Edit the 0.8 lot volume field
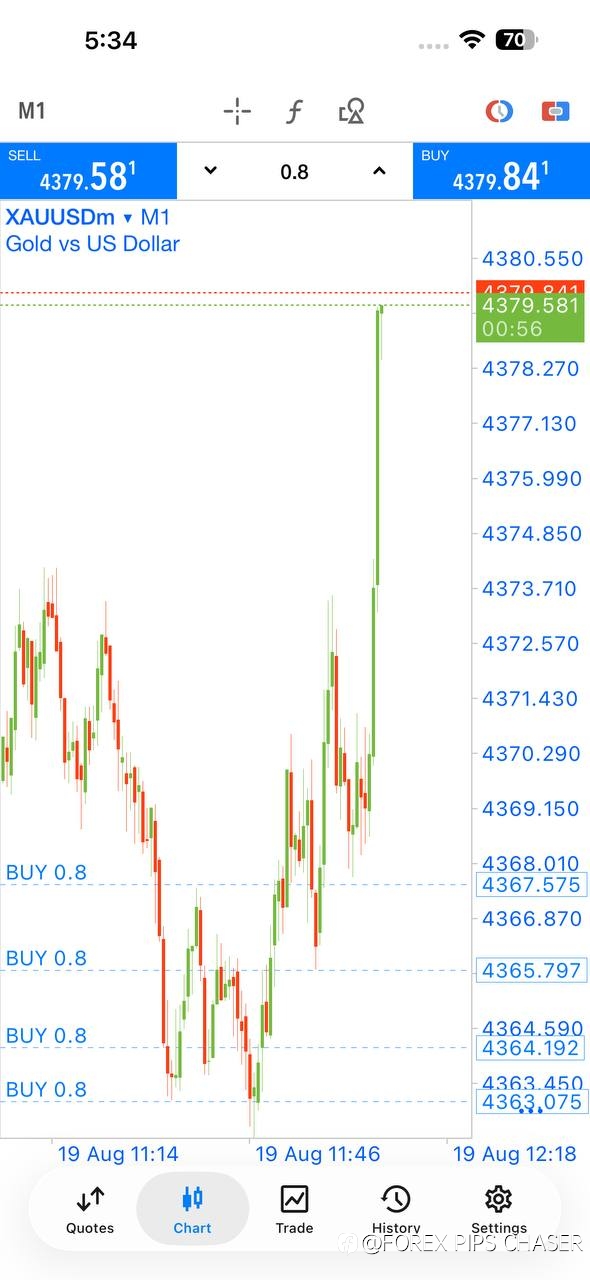Viewport: 590px width, 1280px height. click(x=294, y=172)
